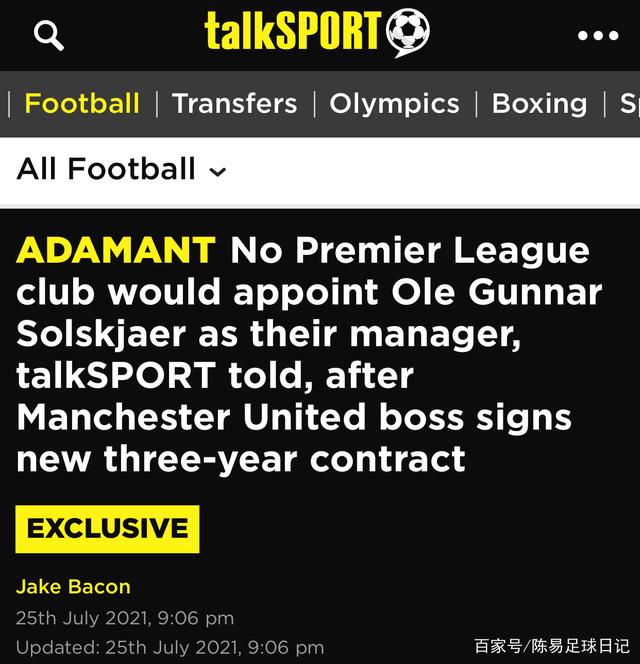Open the three-dot overflow menu
Image resolution: width=640 pixels, height=664 pixels.
click(598, 36)
